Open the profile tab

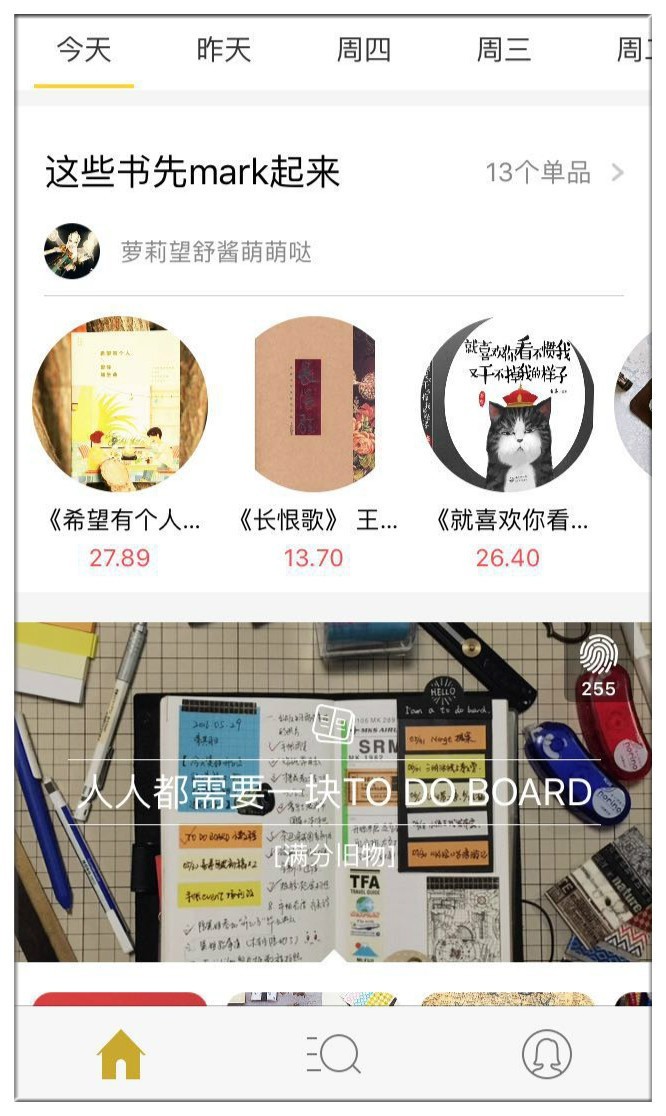pyautogui.click(x=546, y=1054)
